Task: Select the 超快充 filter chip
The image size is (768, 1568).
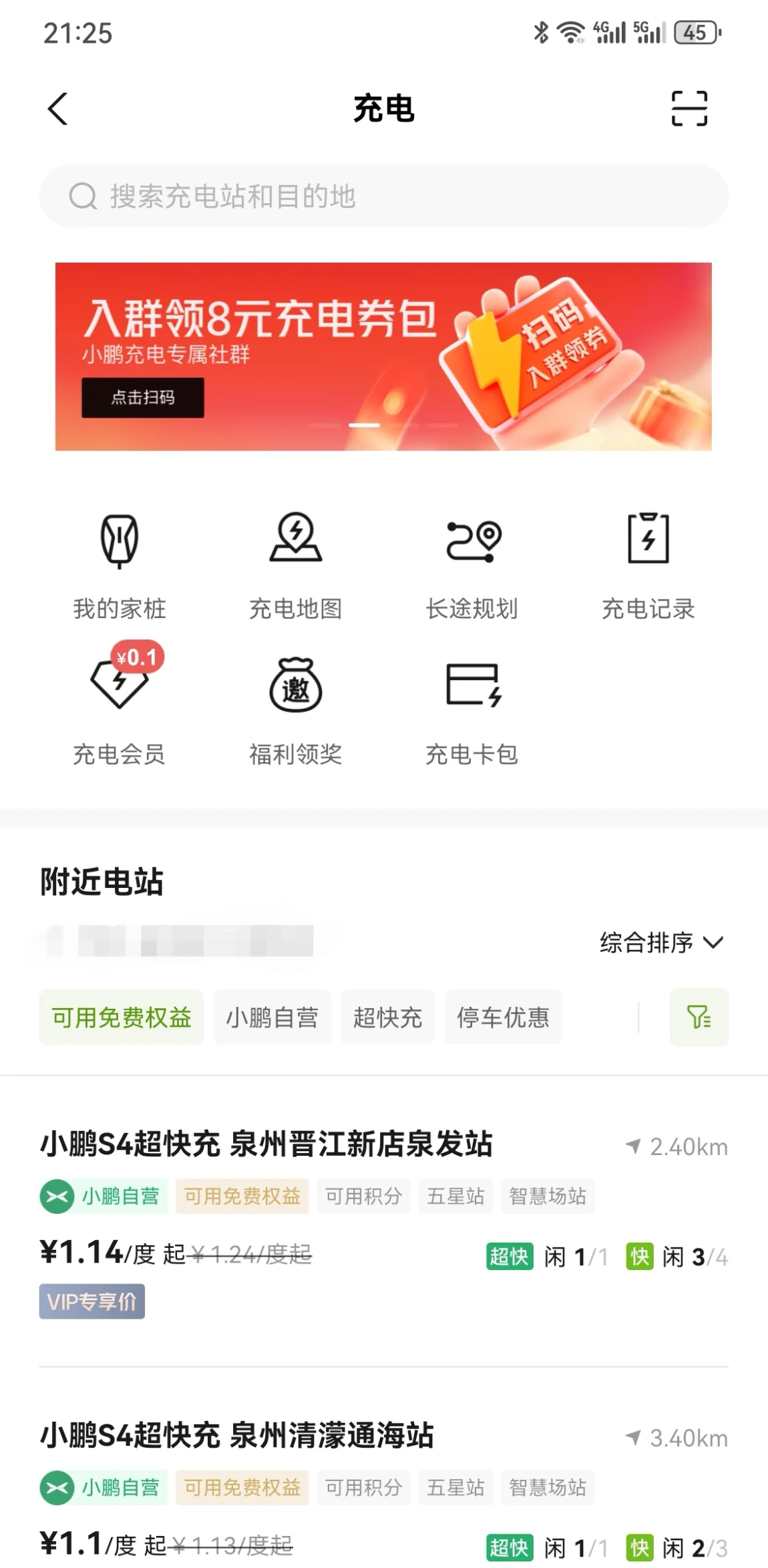Action: tap(387, 1017)
